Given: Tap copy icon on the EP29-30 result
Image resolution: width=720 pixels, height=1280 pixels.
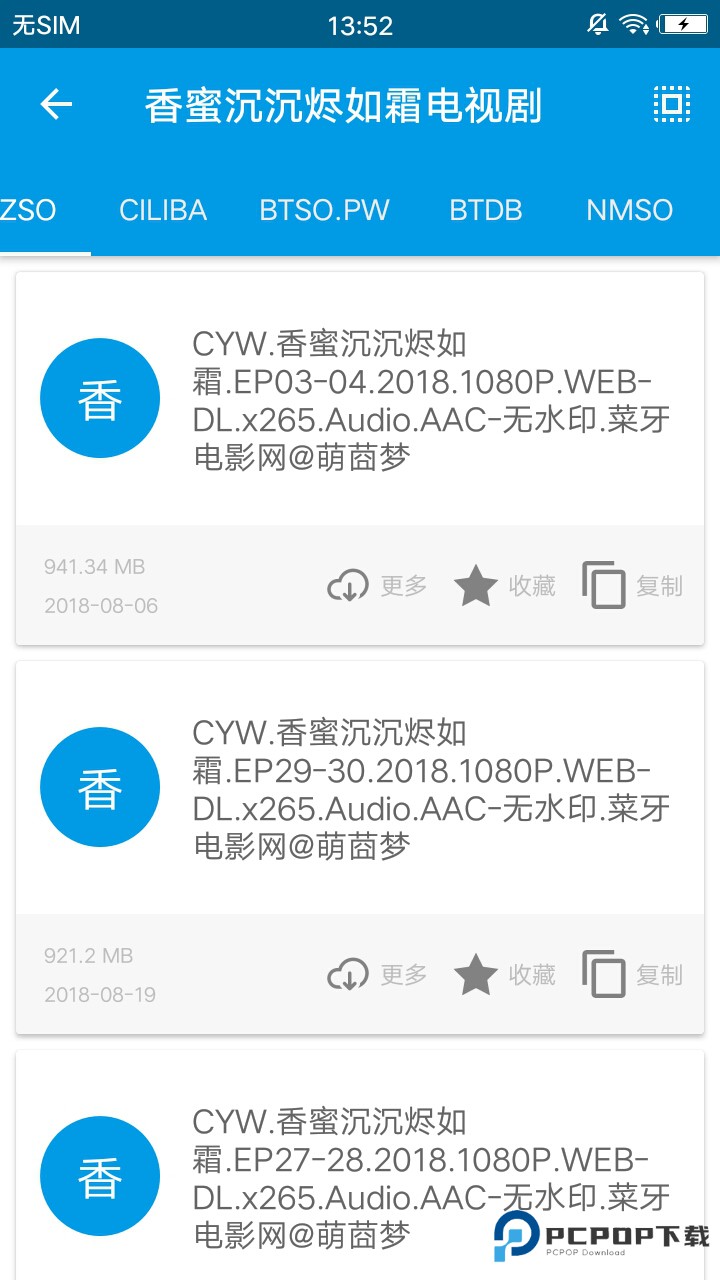Looking at the screenshot, I should (x=603, y=975).
